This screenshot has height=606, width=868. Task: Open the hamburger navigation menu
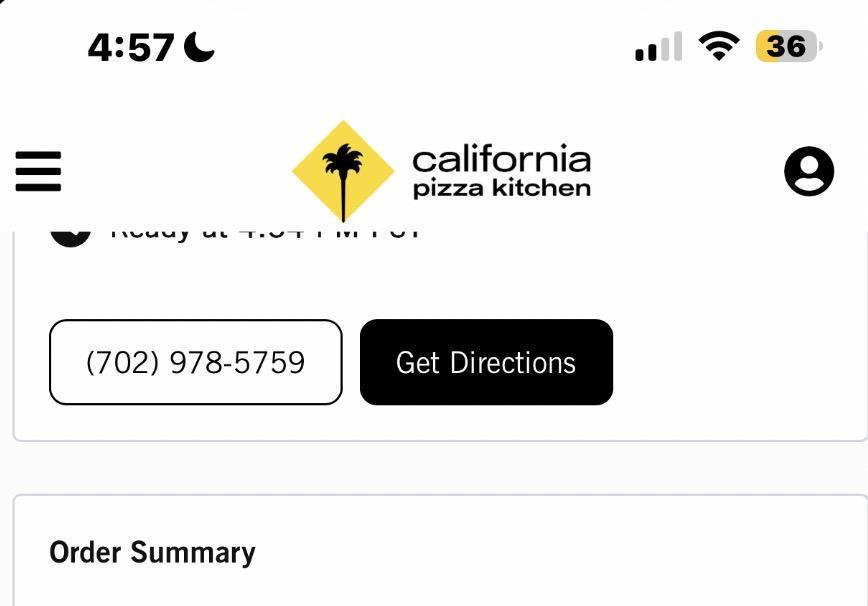pyautogui.click(x=38, y=171)
